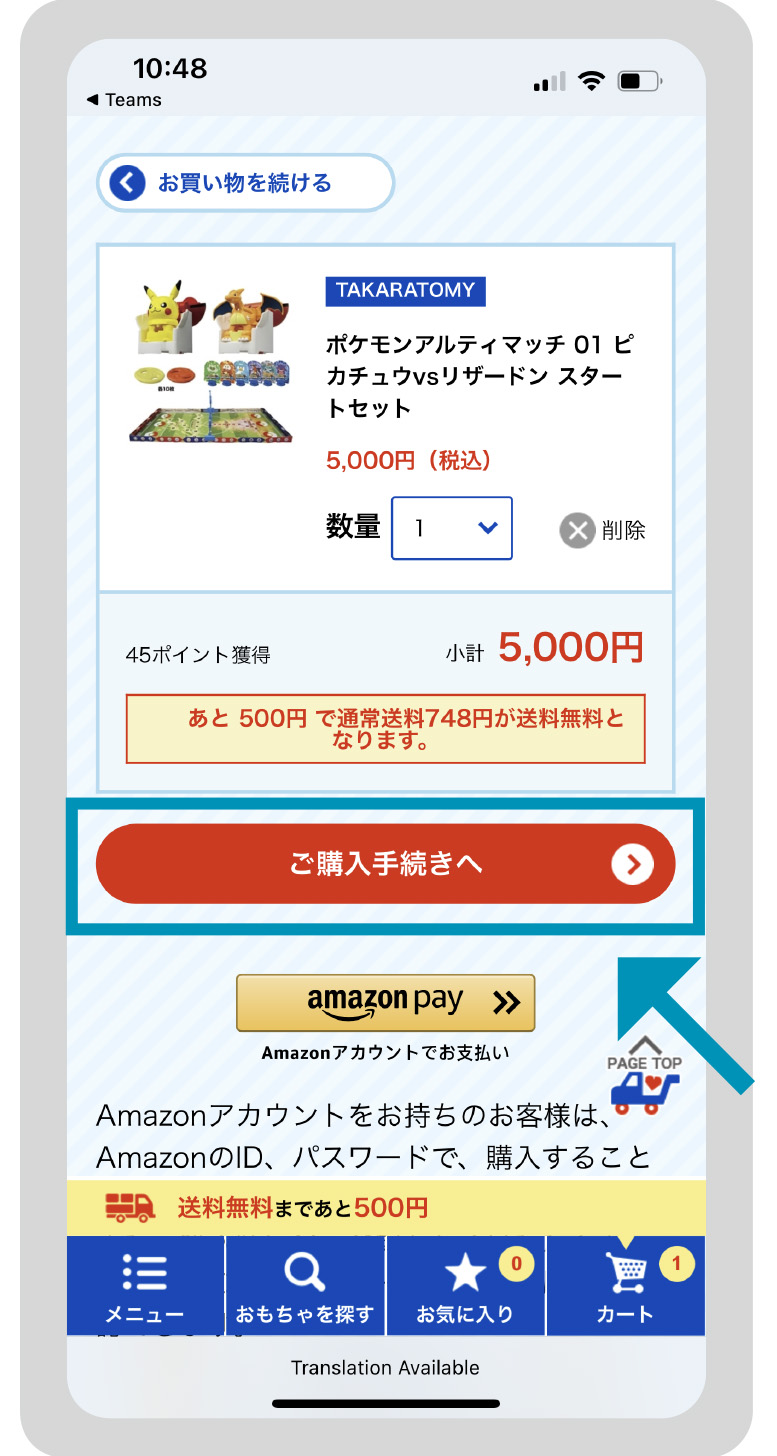Viewport: 777px width, 1456px height.
Task: Open the 数量 quantity dropdown
Action: (x=451, y=528)
